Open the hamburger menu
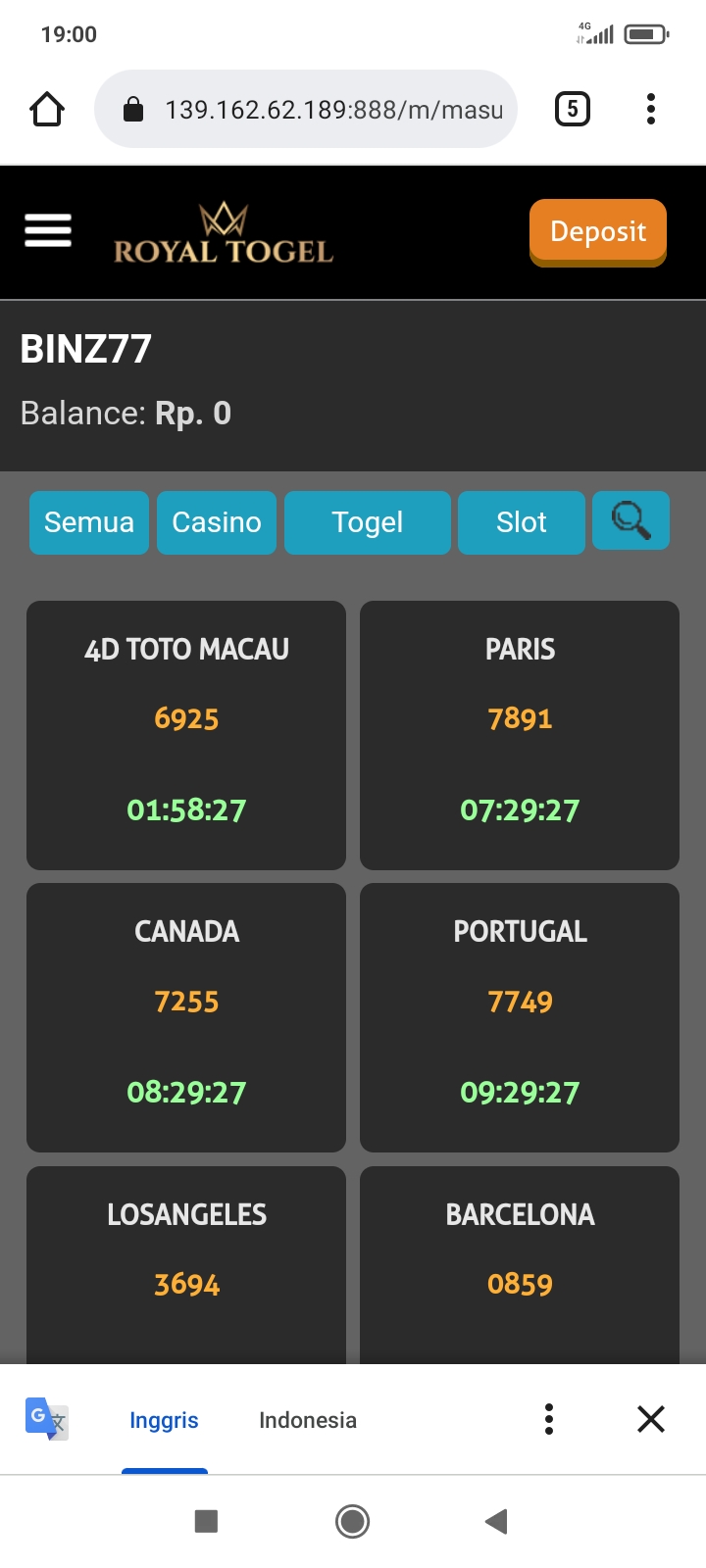This screenshot has width=706, height=1568. click(x=48, y=231)
